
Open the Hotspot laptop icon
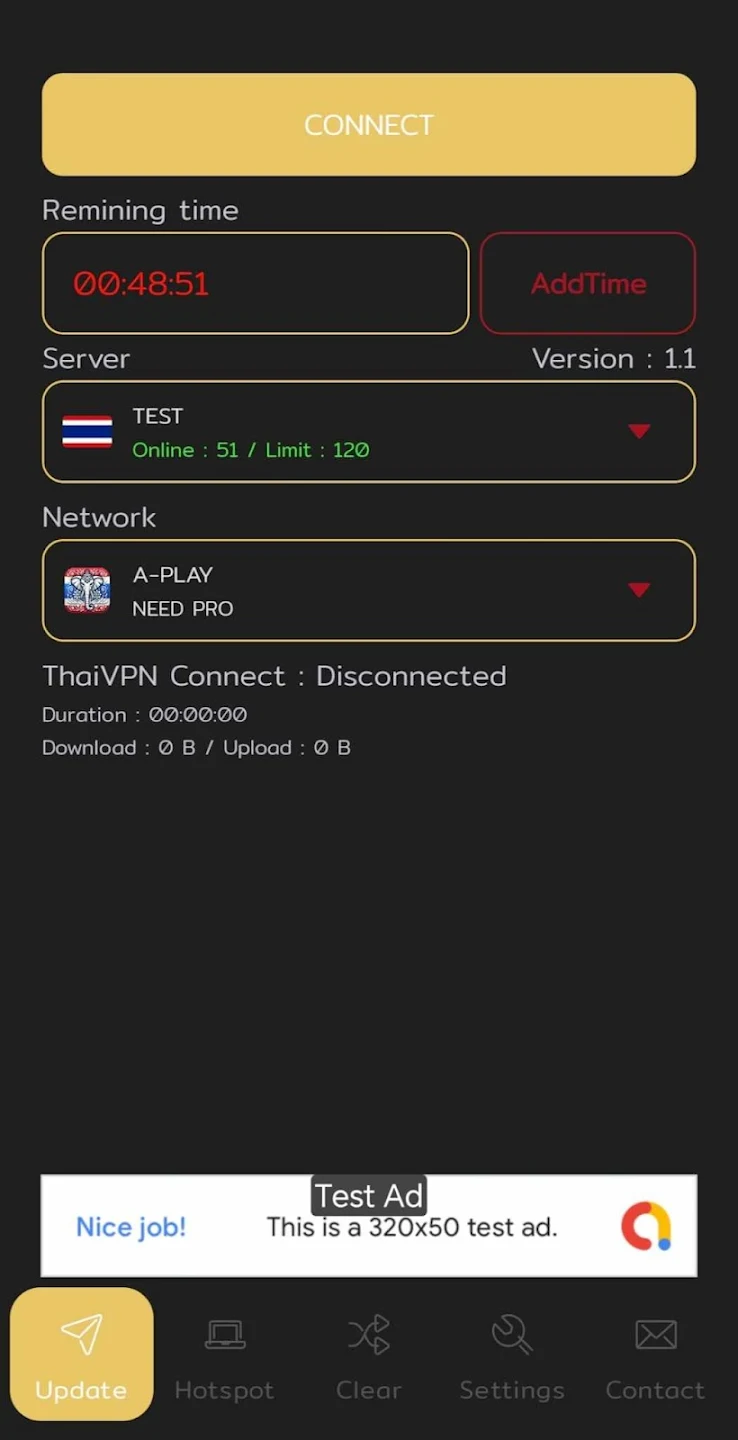(224, 1333)
